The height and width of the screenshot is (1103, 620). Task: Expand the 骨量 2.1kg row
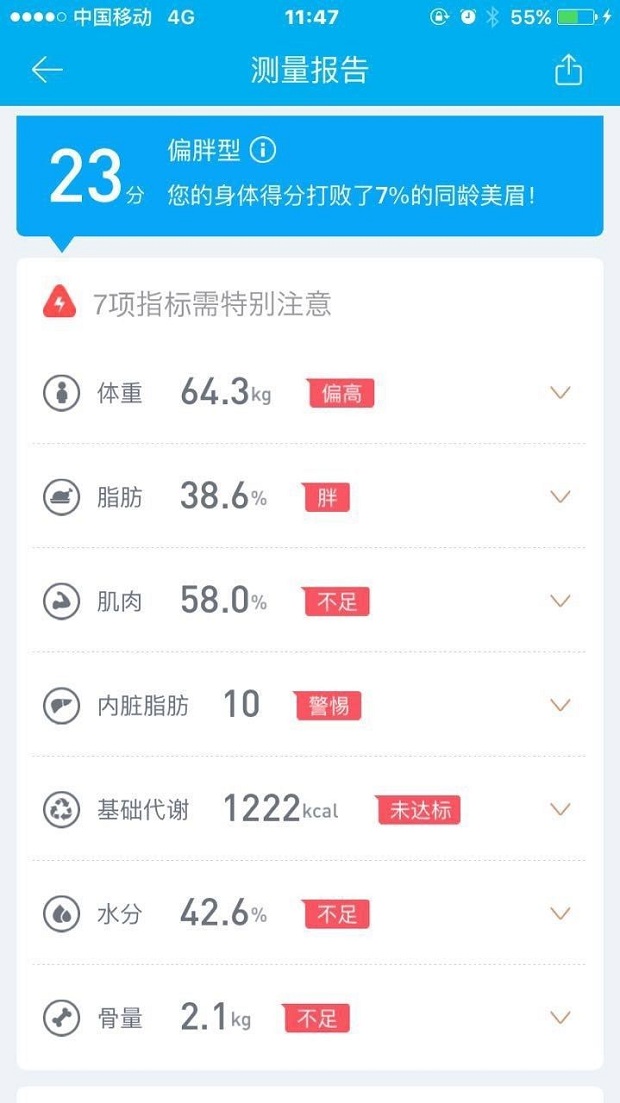click(x=310, y=1017)
